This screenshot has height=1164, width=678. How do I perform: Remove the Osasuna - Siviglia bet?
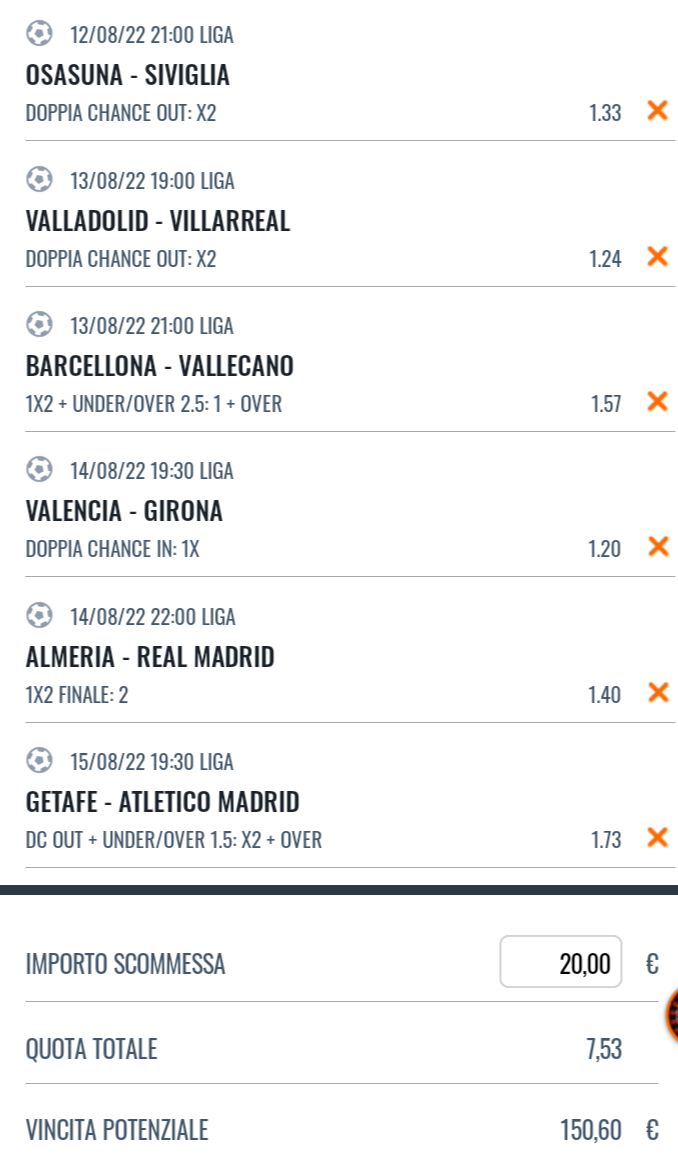657,111
